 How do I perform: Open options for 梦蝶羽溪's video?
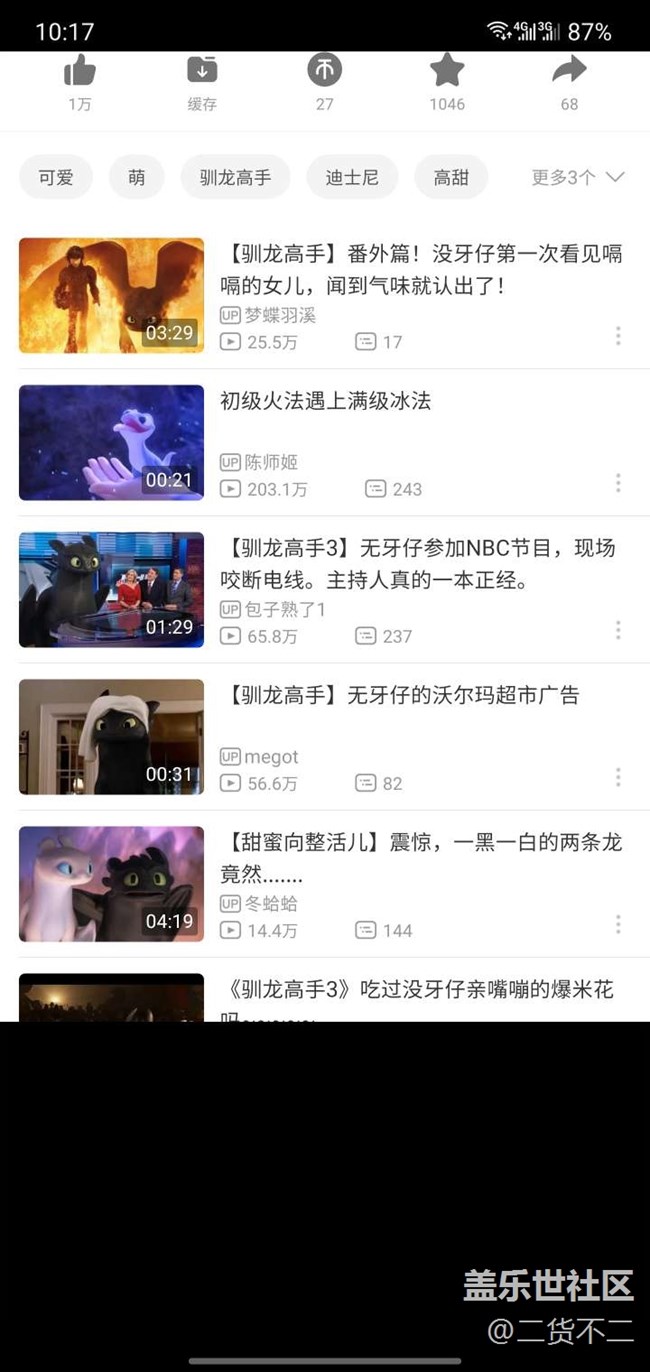coord(618,336)
